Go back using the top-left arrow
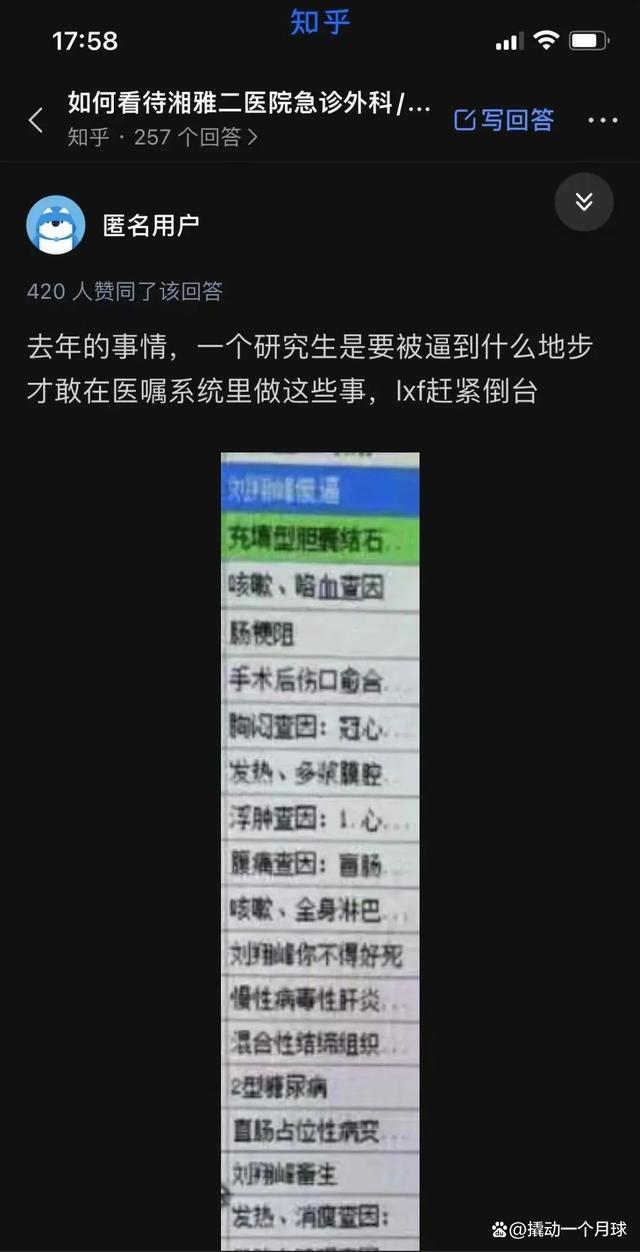This screenshot has height=1252, width=640. coord(36,121)
